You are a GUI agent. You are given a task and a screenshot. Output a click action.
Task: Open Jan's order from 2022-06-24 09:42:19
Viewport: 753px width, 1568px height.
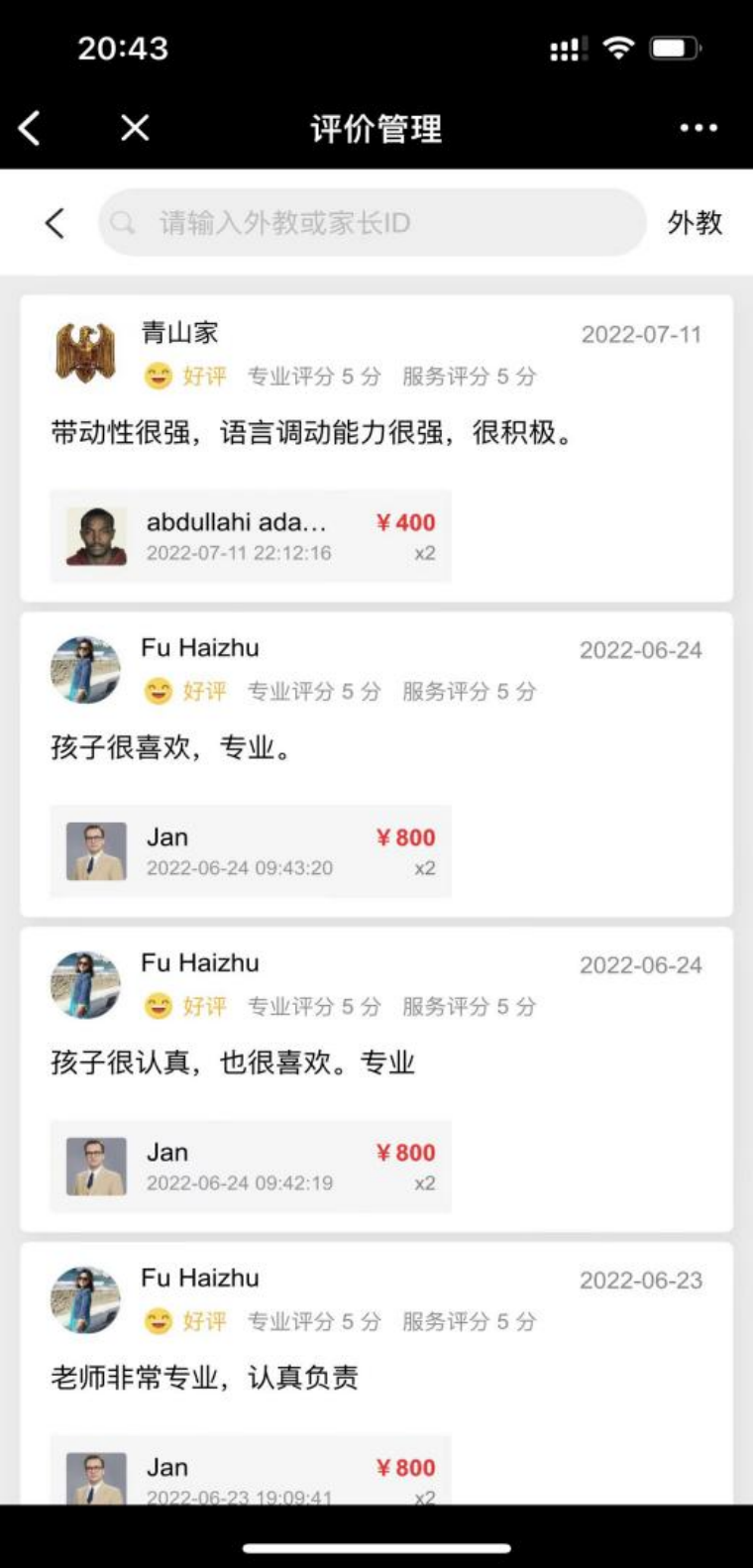pyautogui.click(x=251, y=1167)
